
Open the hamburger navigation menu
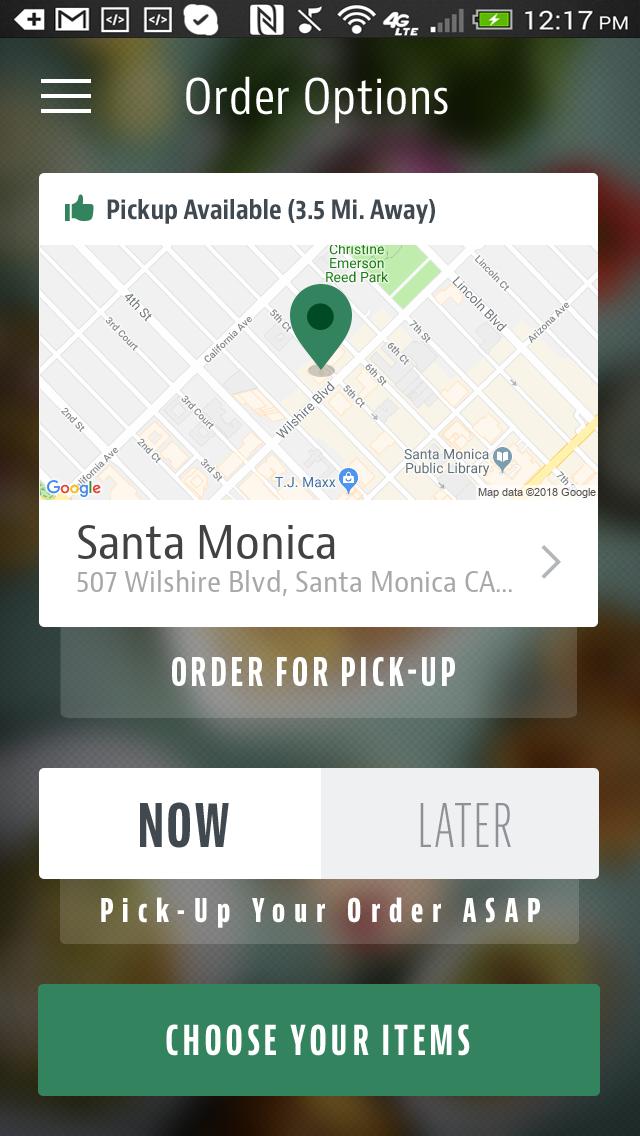coord(66,96)
